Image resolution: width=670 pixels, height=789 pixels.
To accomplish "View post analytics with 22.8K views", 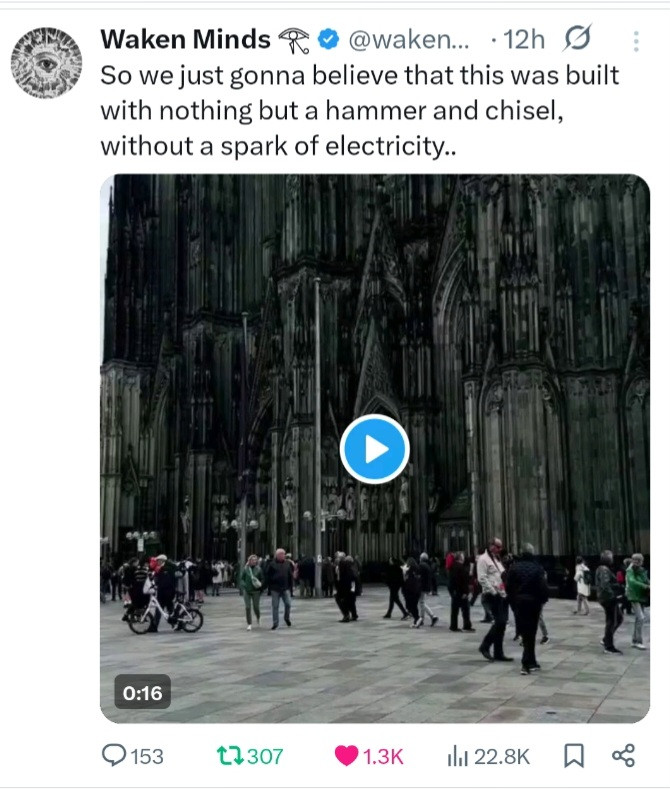I will coord(488,756).
